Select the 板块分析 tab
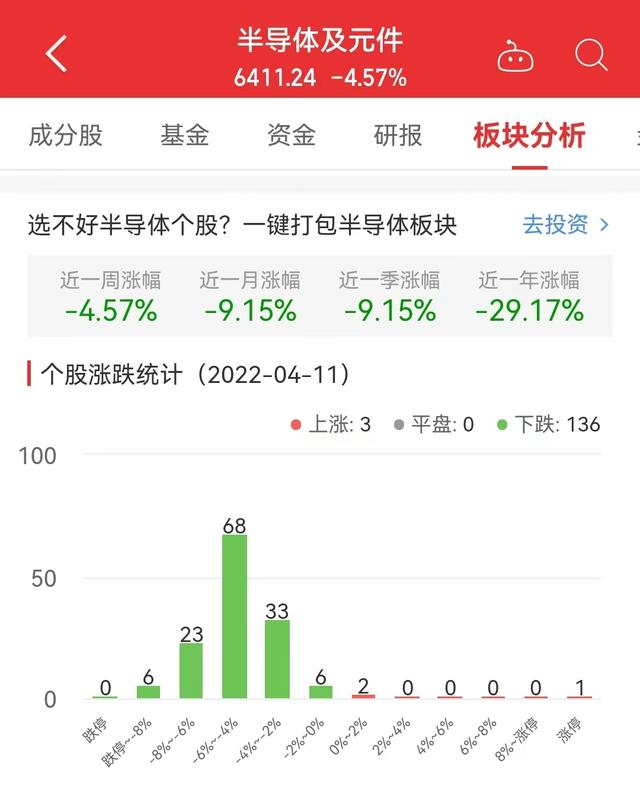The width and height of the screenshot is (640, 789). tap(529, 135)
